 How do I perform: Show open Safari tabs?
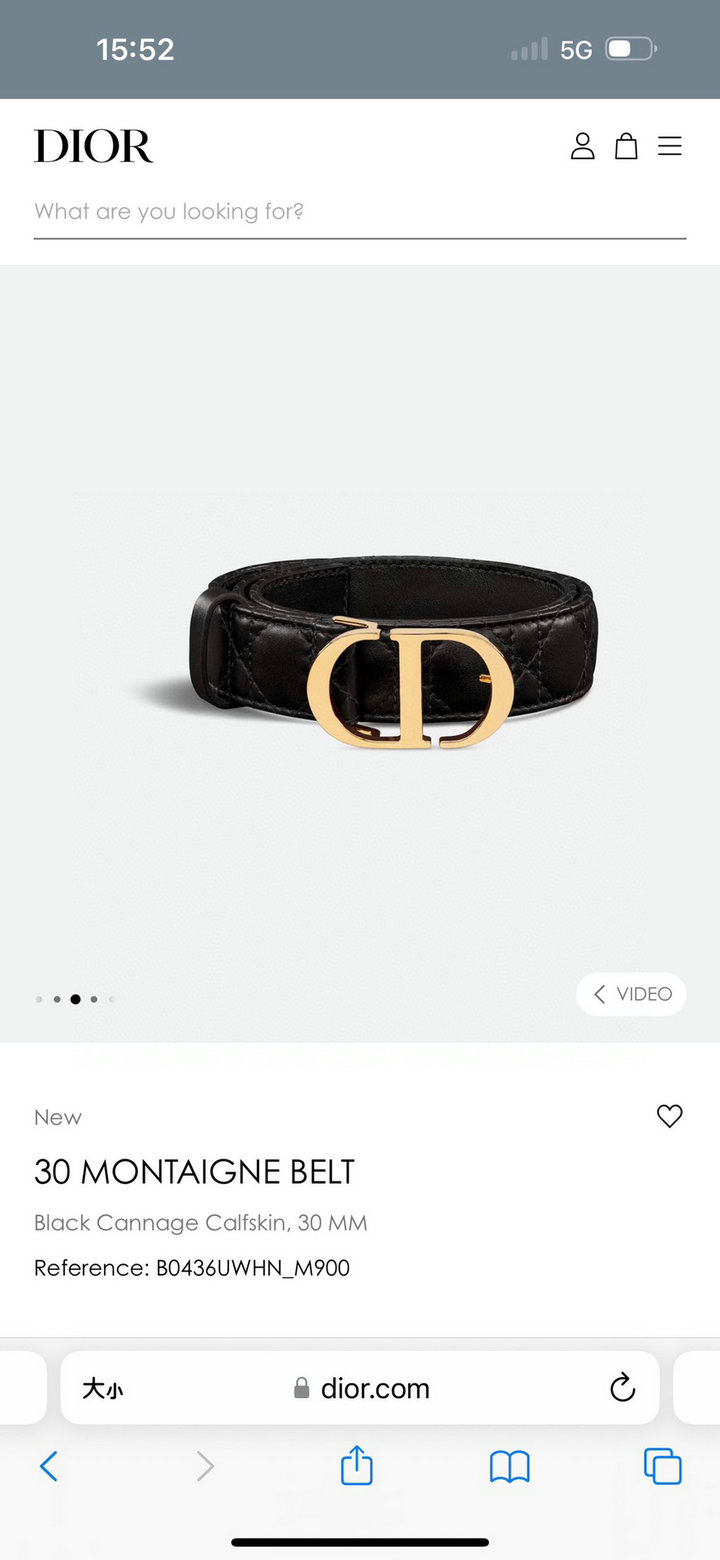coord(662,1466)
